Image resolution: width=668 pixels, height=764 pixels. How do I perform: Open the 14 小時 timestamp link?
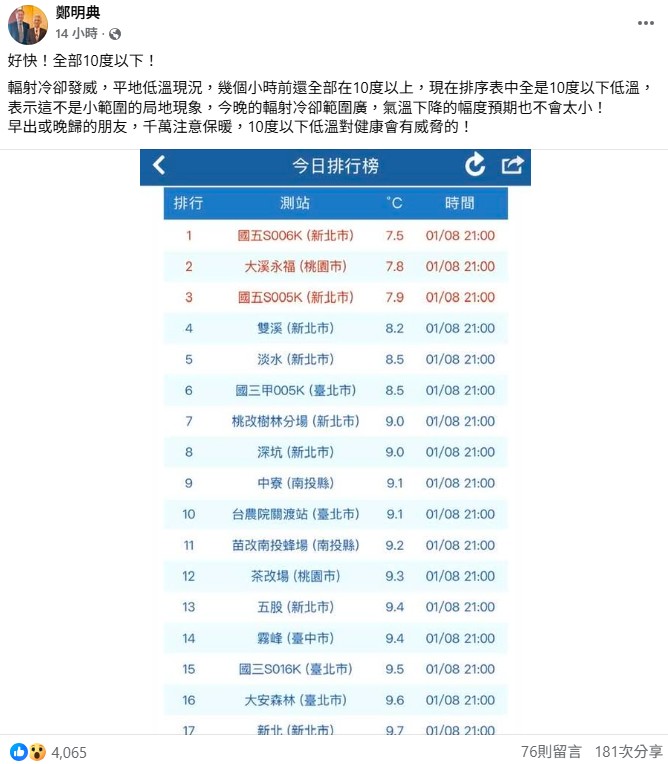point(75,34)
